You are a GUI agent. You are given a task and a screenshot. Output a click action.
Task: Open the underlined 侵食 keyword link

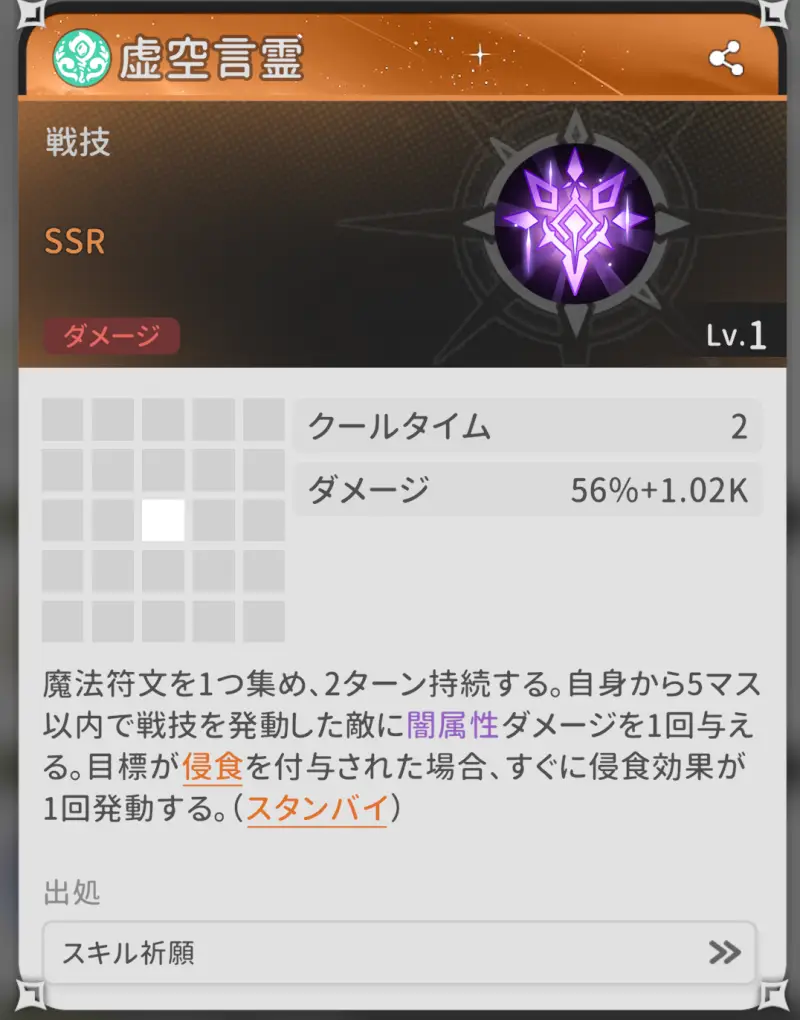pyautogui.click(x=212, y=768)
